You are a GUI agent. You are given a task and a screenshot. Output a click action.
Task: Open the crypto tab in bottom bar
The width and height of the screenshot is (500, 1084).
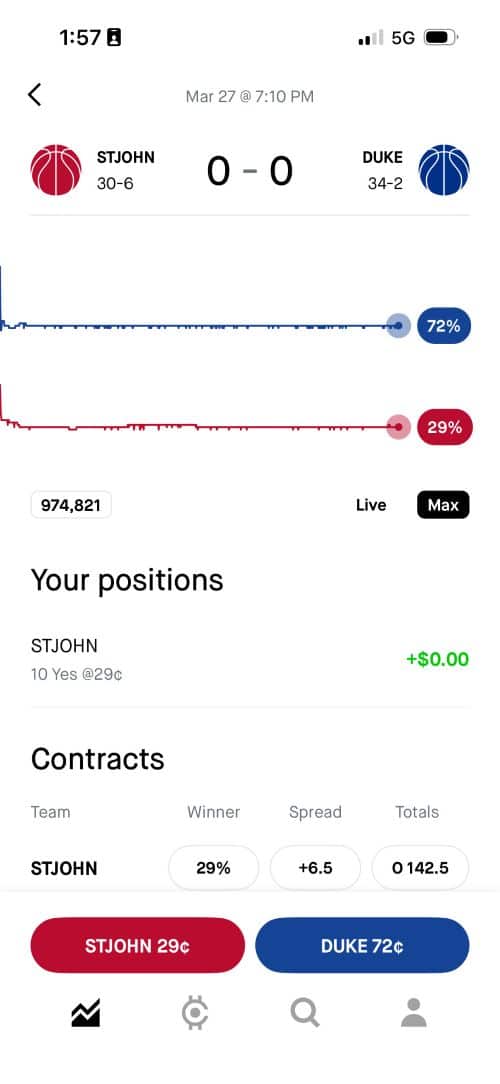195,1013
